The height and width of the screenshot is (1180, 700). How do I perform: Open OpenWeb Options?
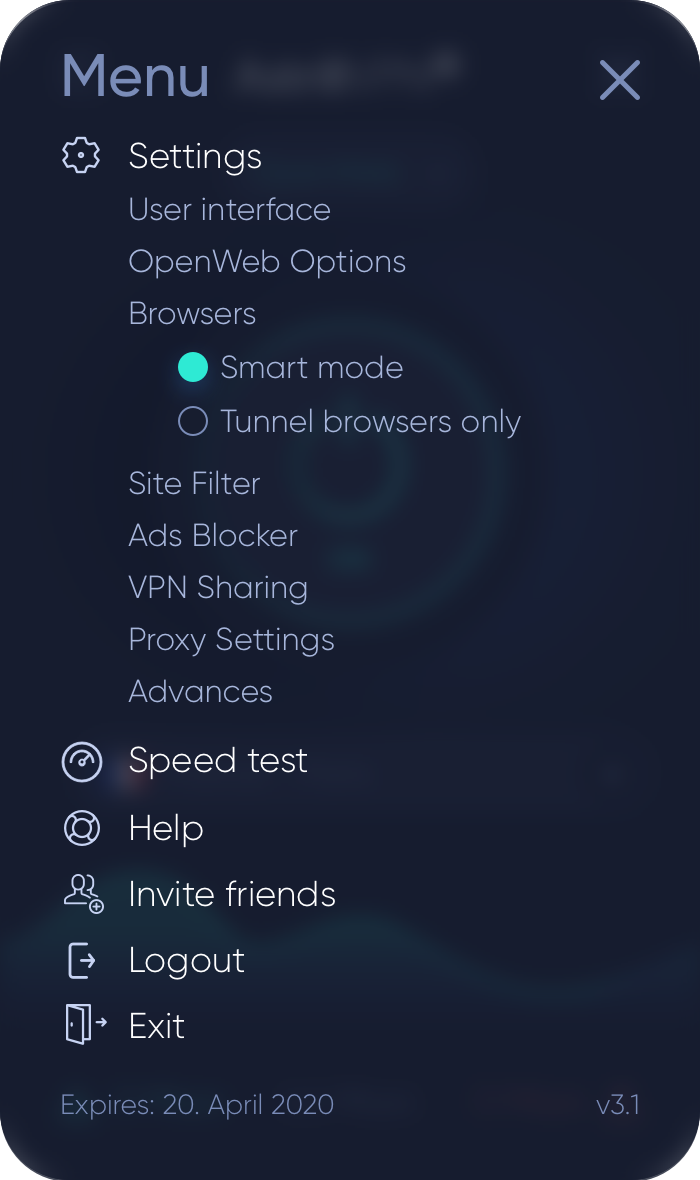tap(267, 262)
